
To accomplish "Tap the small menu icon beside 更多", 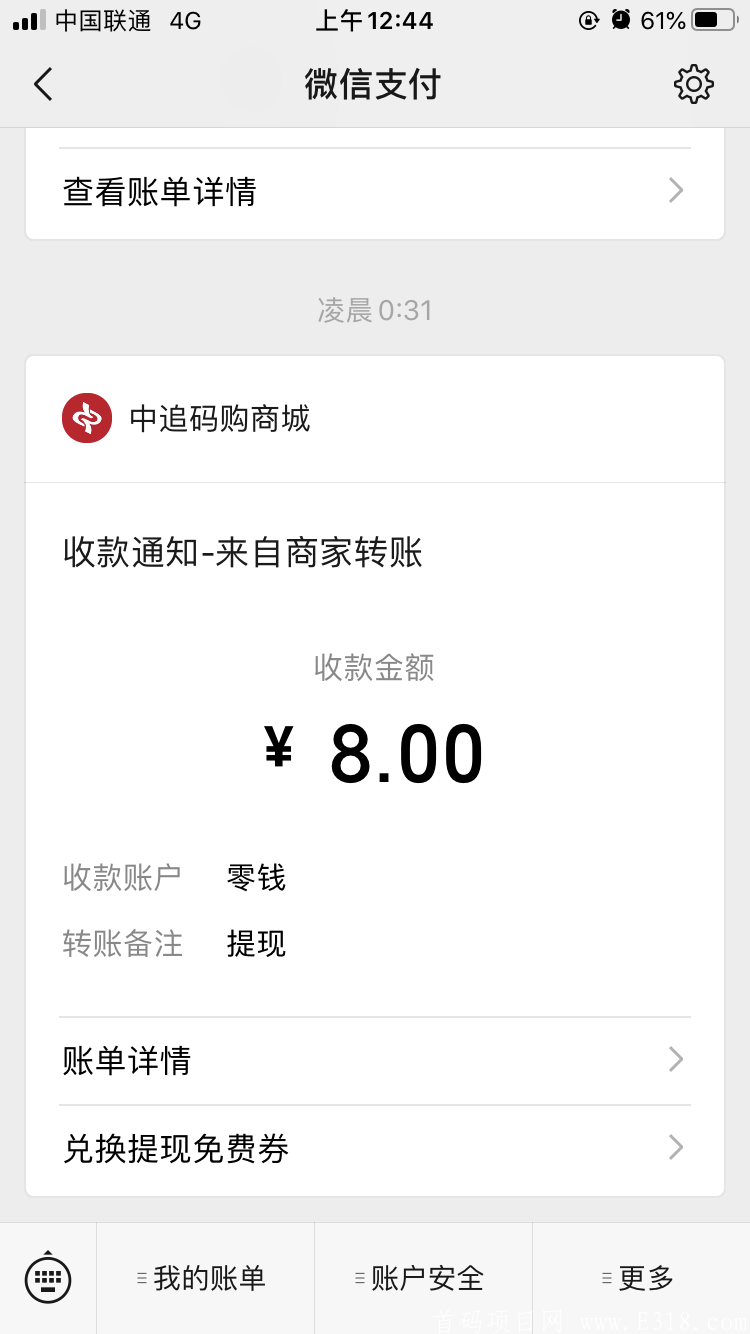I will click(607, 1277).
